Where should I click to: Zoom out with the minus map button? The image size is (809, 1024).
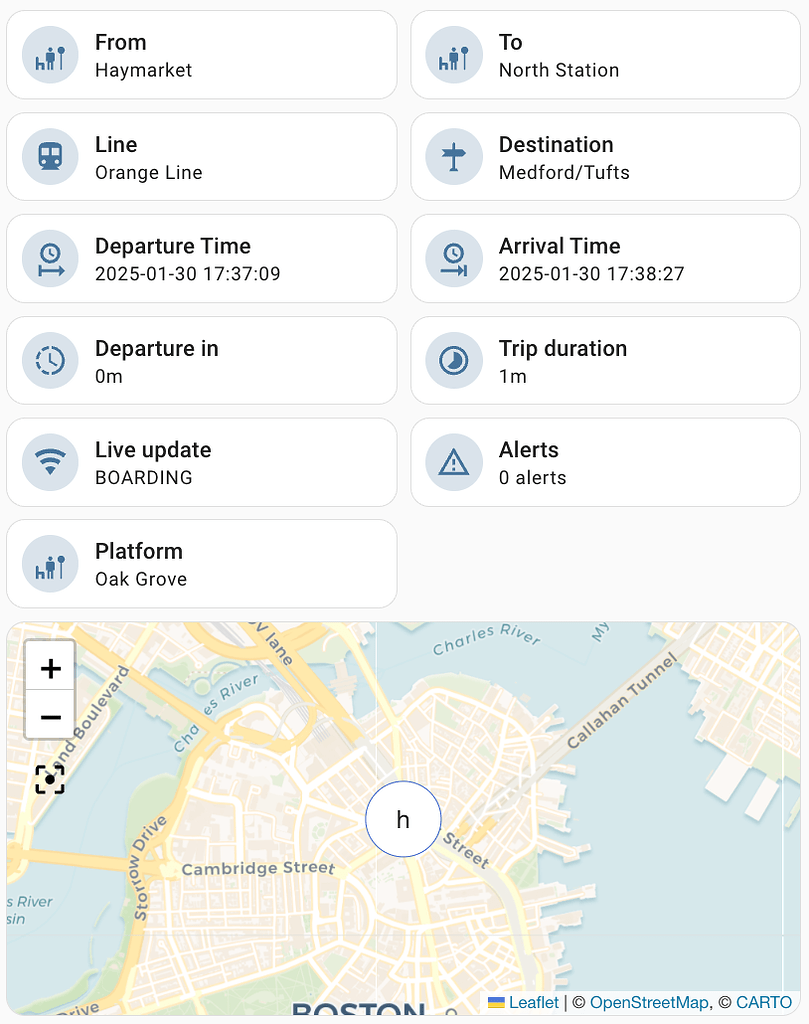click(49, 717)
